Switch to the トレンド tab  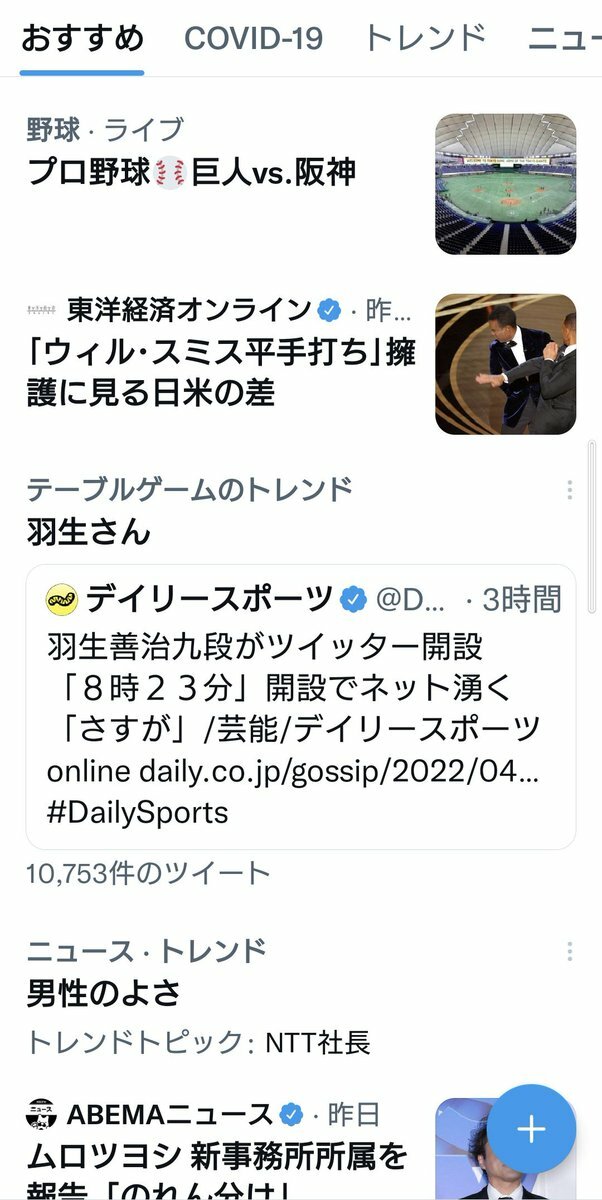tap(425, 39)
